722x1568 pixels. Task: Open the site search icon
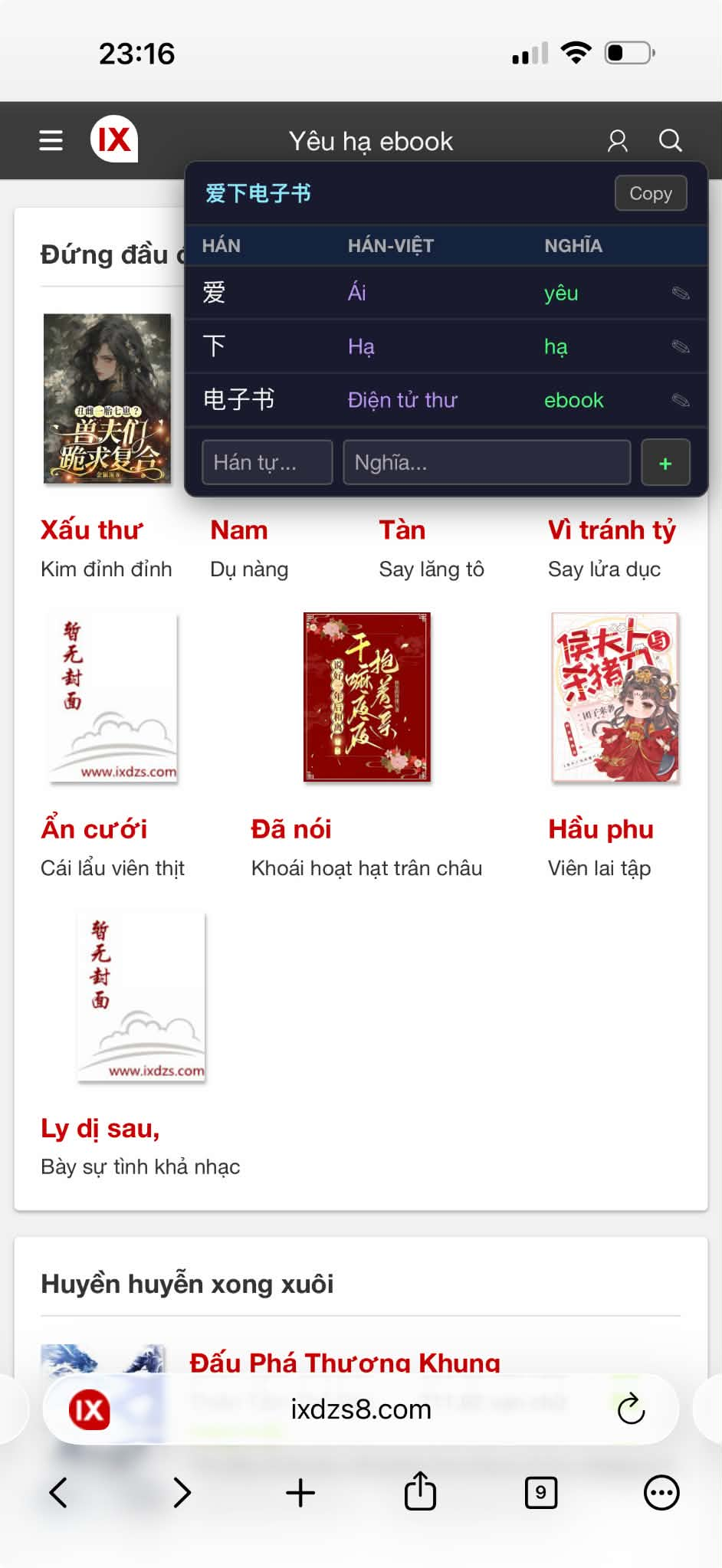670,140
